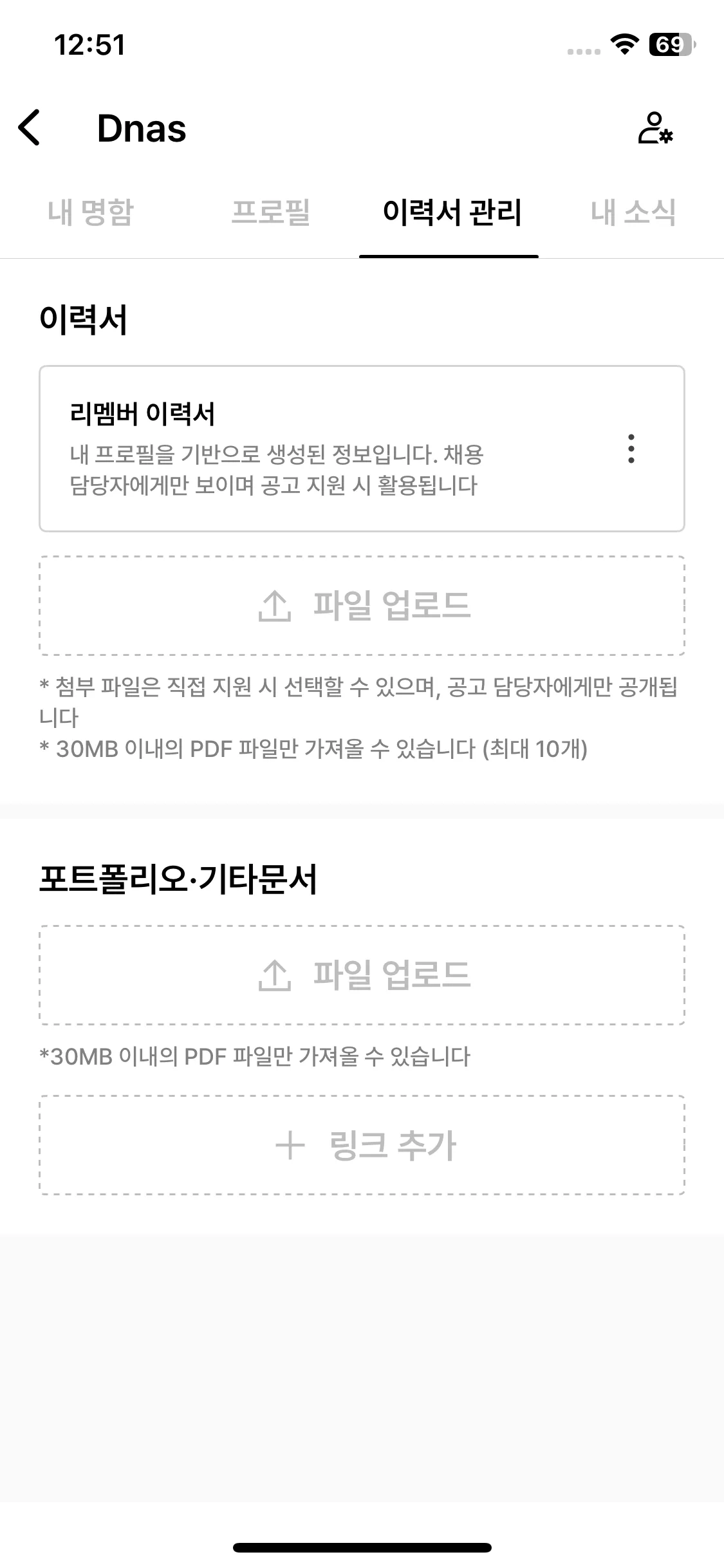This screenshot has height=1568, width=724.
Task: Switch to the 프로필 tab
Action: tap(270, 212)
